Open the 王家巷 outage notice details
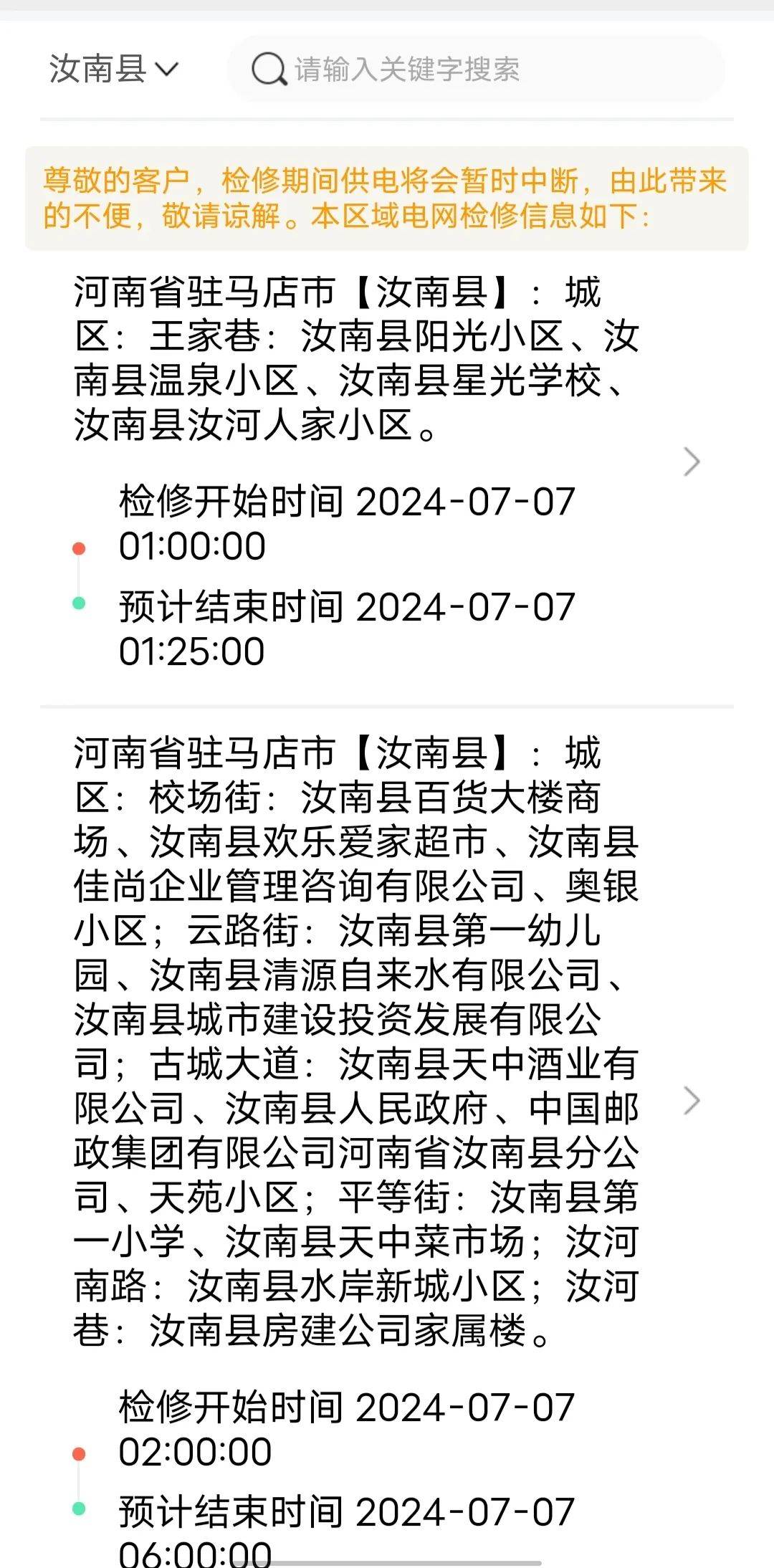774x1568 pixels. pos(691,462)
